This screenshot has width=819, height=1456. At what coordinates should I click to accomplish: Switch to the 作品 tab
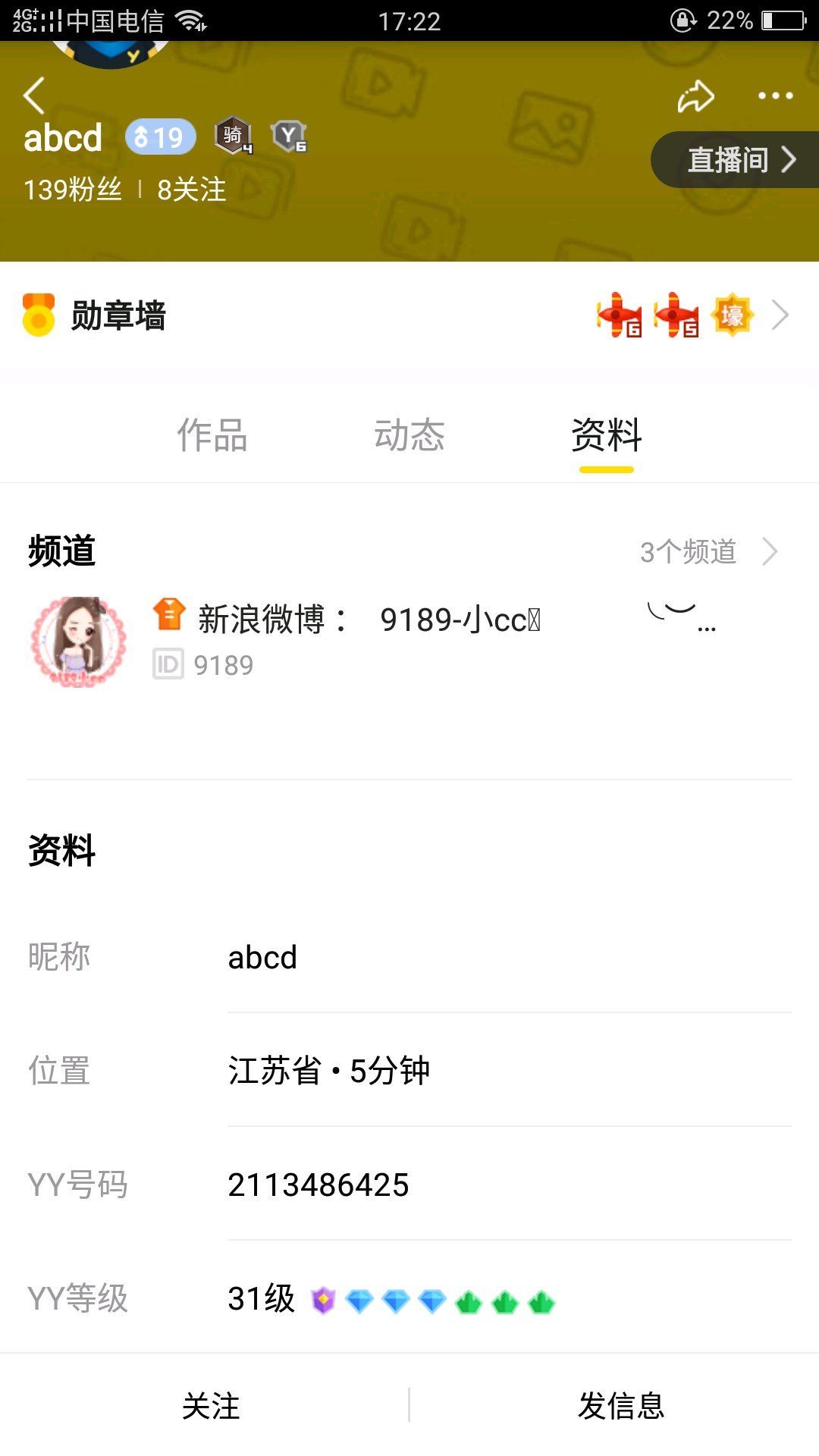[x=212, y=435]
